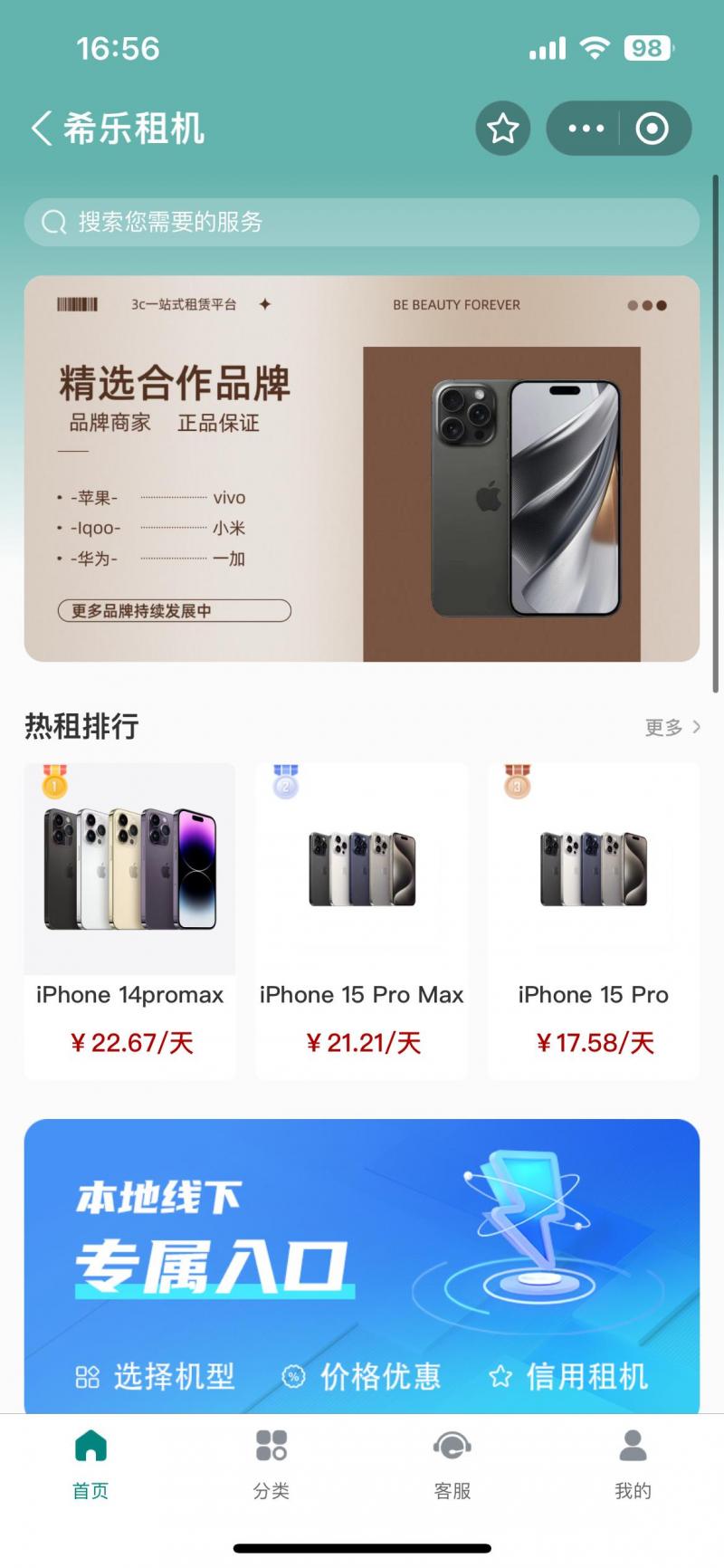Select the iPhone 15 Pro ¥17.58 card
This screenshot has height=1568, width=724.
click(x=593, y=921)
